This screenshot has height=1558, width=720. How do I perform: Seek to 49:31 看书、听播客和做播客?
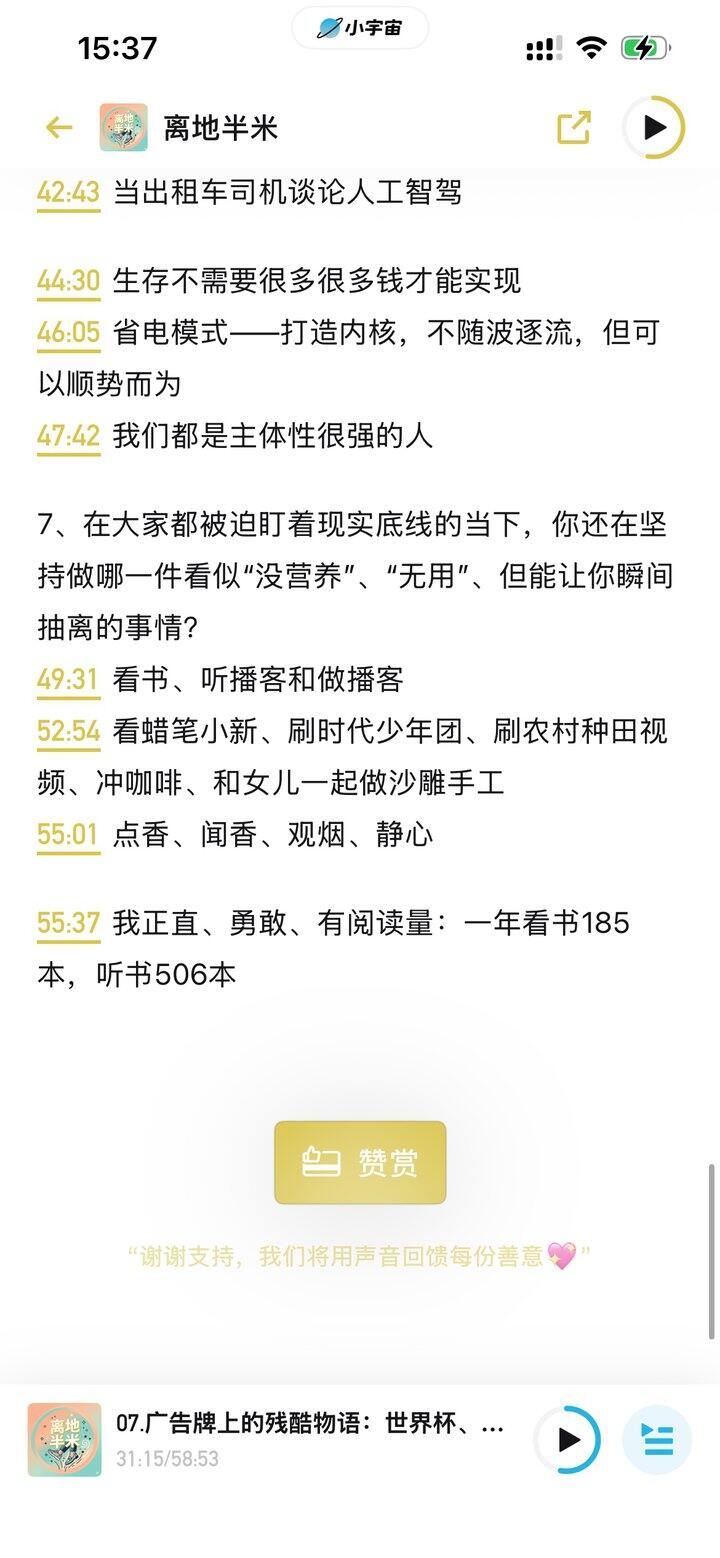coord(68,680)
